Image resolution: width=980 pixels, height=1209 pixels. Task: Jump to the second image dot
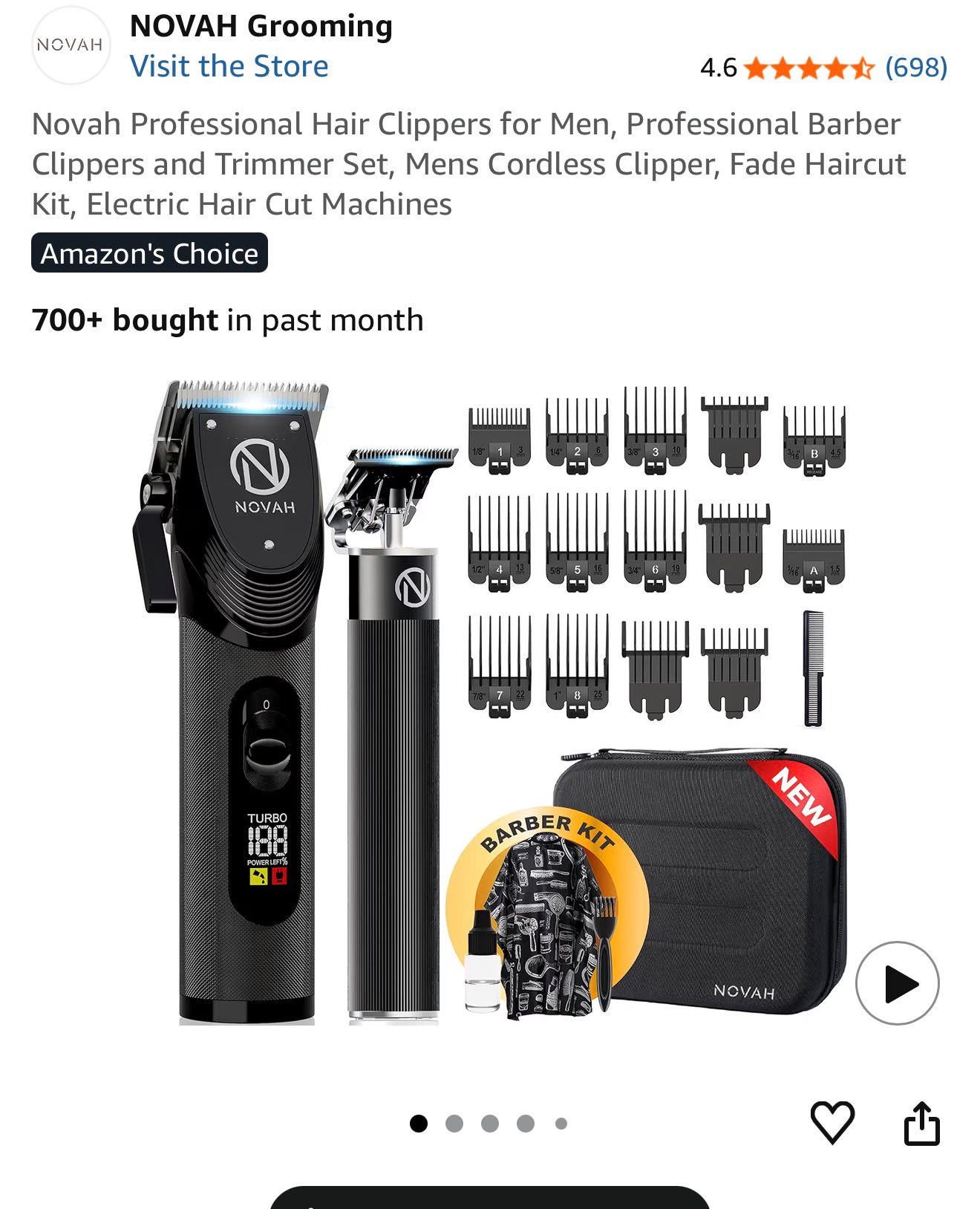coord(454,1124)
